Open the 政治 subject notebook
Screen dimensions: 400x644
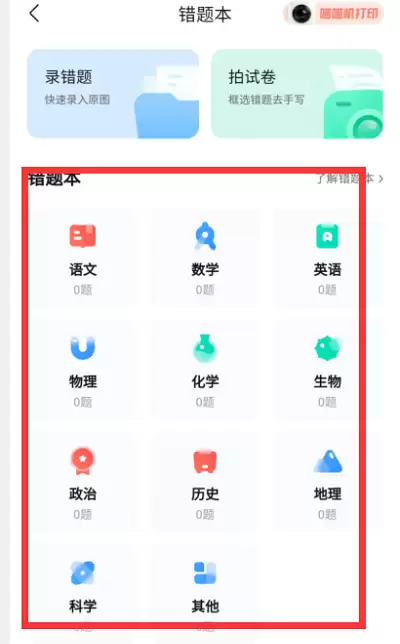coord(83,483)
